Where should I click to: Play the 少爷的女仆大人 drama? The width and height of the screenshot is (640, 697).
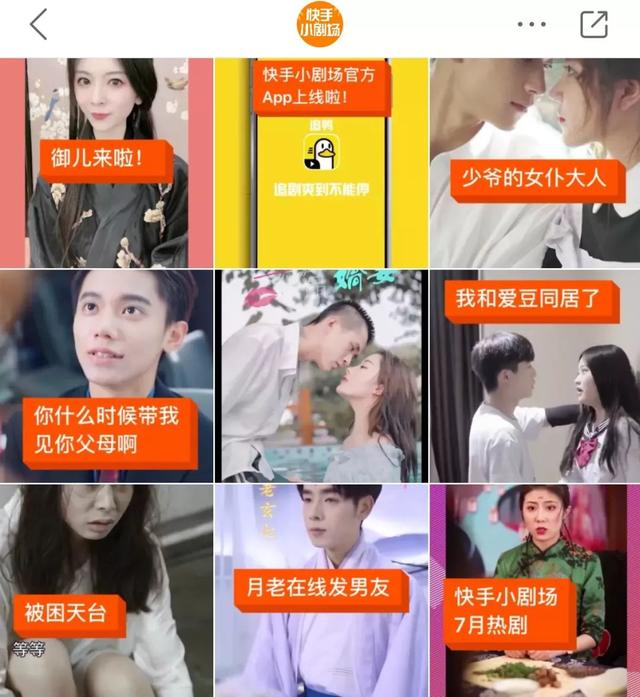pyautogui.click(x=535, y=163)
